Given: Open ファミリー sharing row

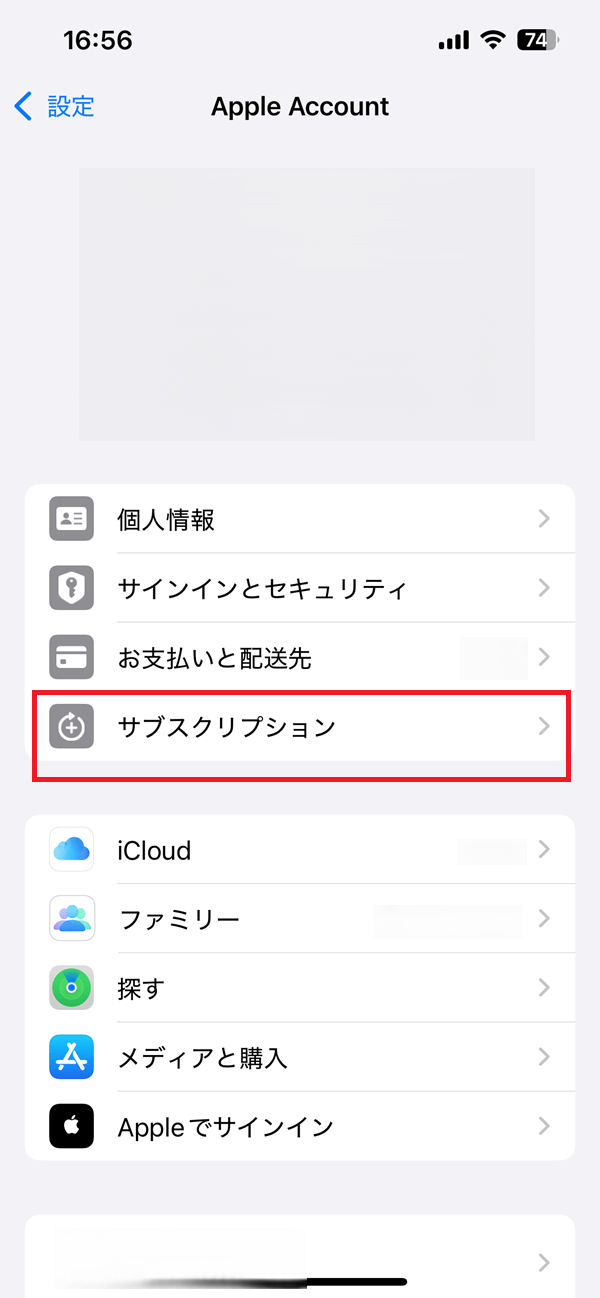Looking at the screenshot, I should click(300, 919).
